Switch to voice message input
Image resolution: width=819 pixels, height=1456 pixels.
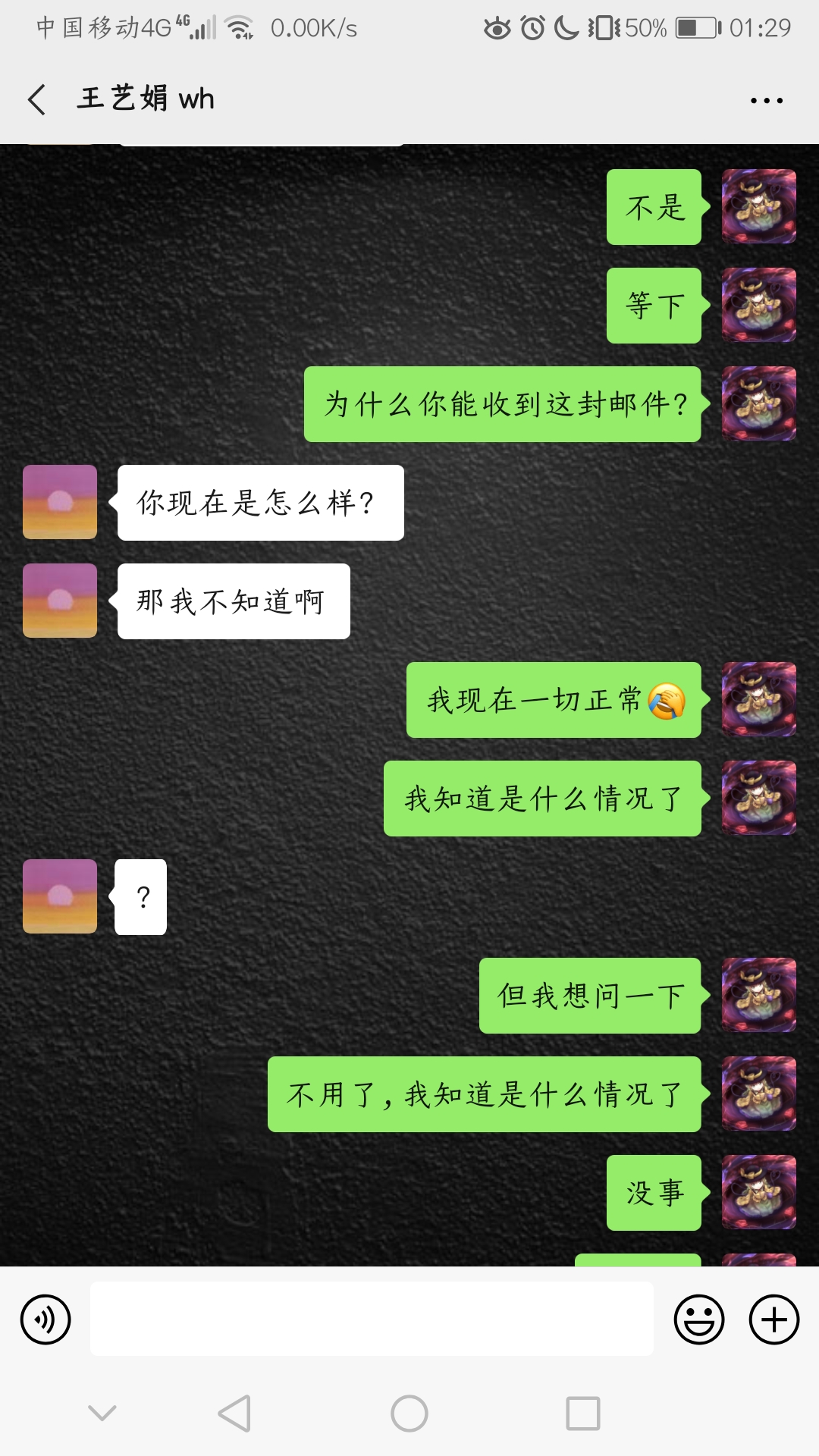45,1319
